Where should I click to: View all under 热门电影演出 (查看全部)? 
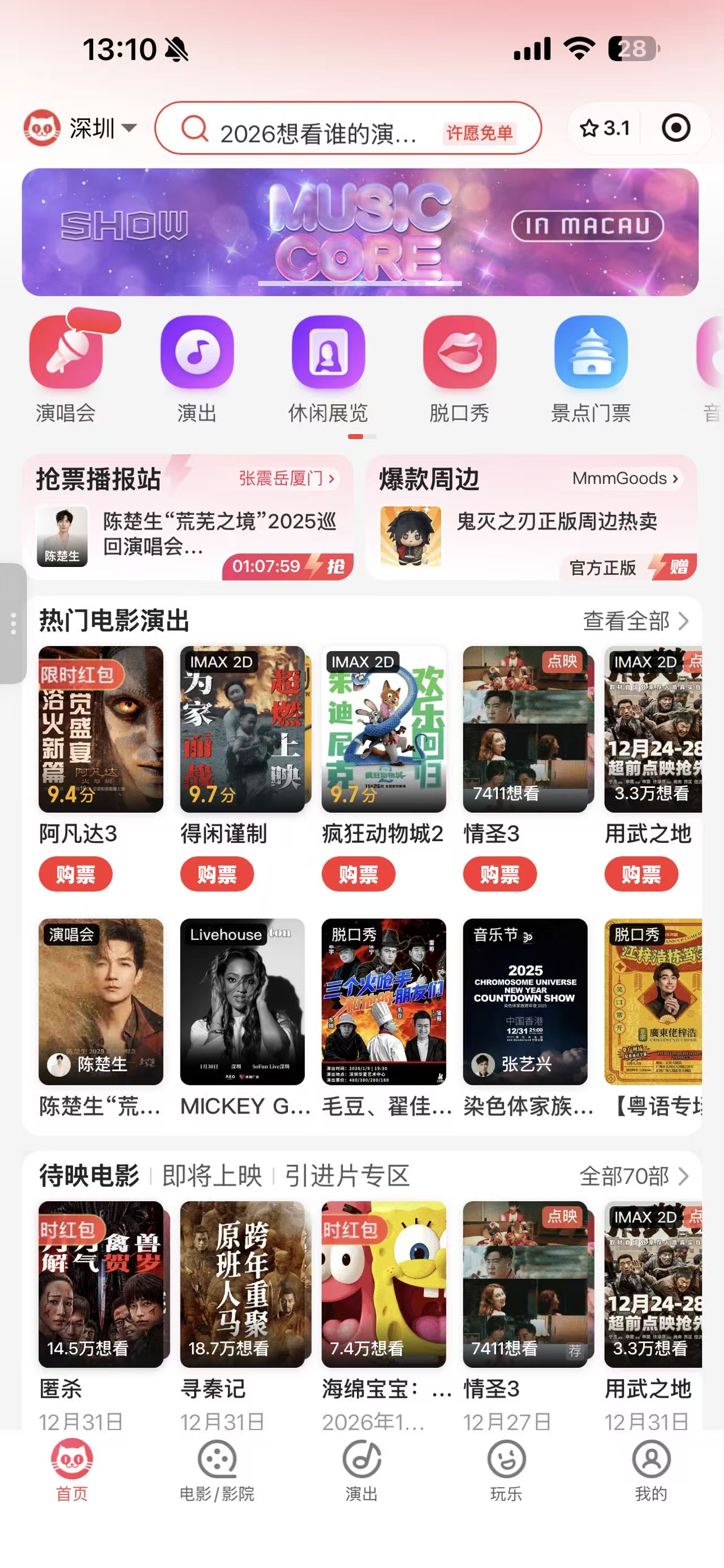(635, 621)
